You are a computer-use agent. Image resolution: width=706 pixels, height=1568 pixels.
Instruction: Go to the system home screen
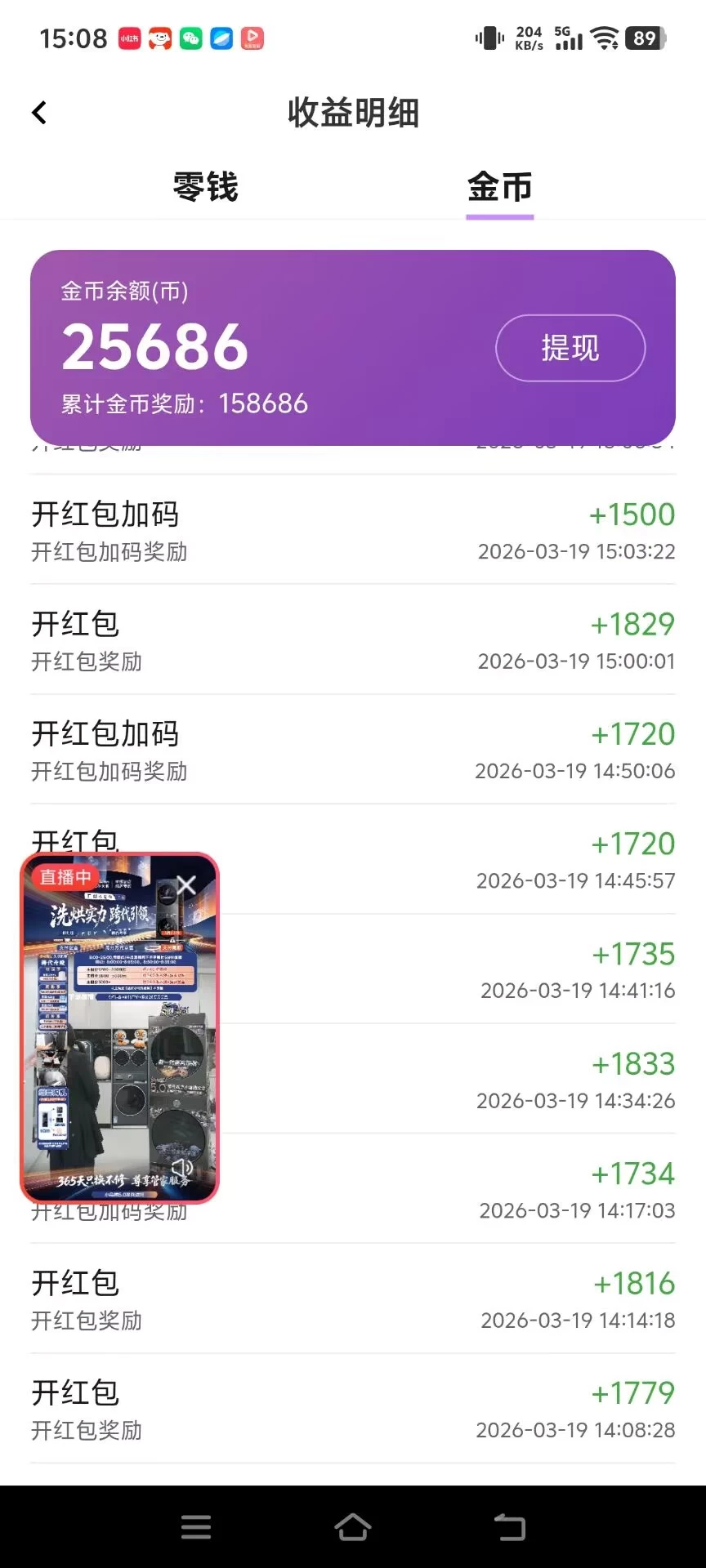[353, 1526]
